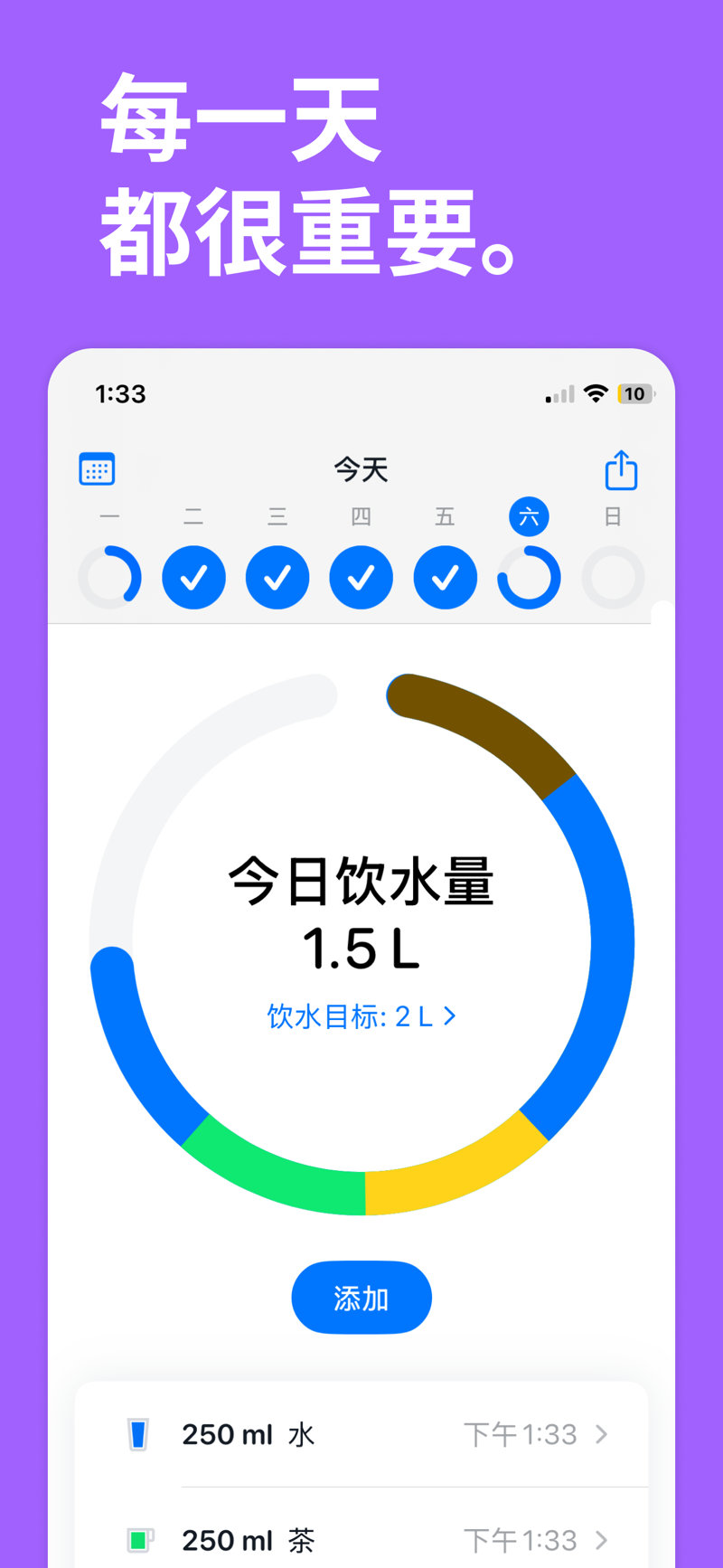Open the calendar icon
Screen dimensions: 723x1568
97,469
